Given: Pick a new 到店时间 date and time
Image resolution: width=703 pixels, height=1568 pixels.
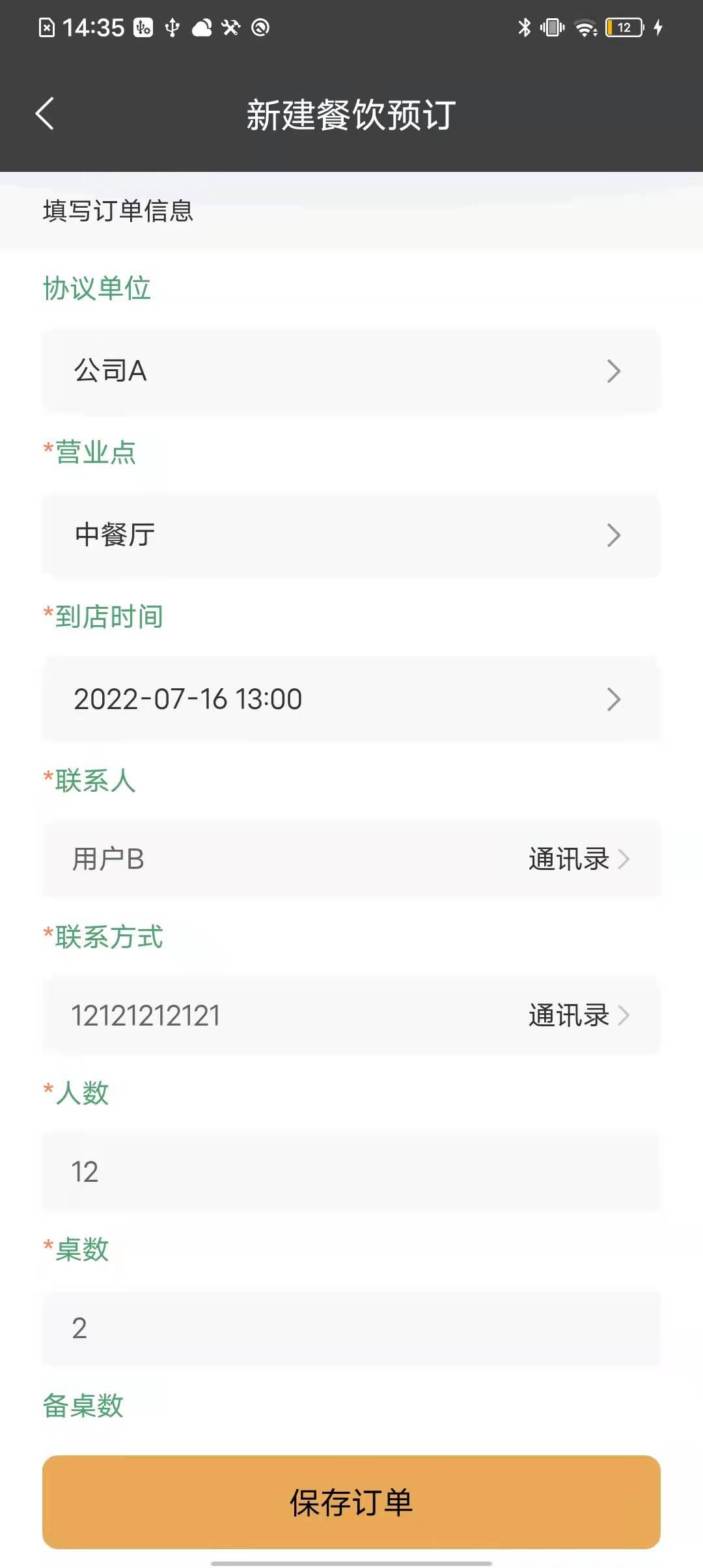Looking at the screenshot, I should (x=351, y=699).
